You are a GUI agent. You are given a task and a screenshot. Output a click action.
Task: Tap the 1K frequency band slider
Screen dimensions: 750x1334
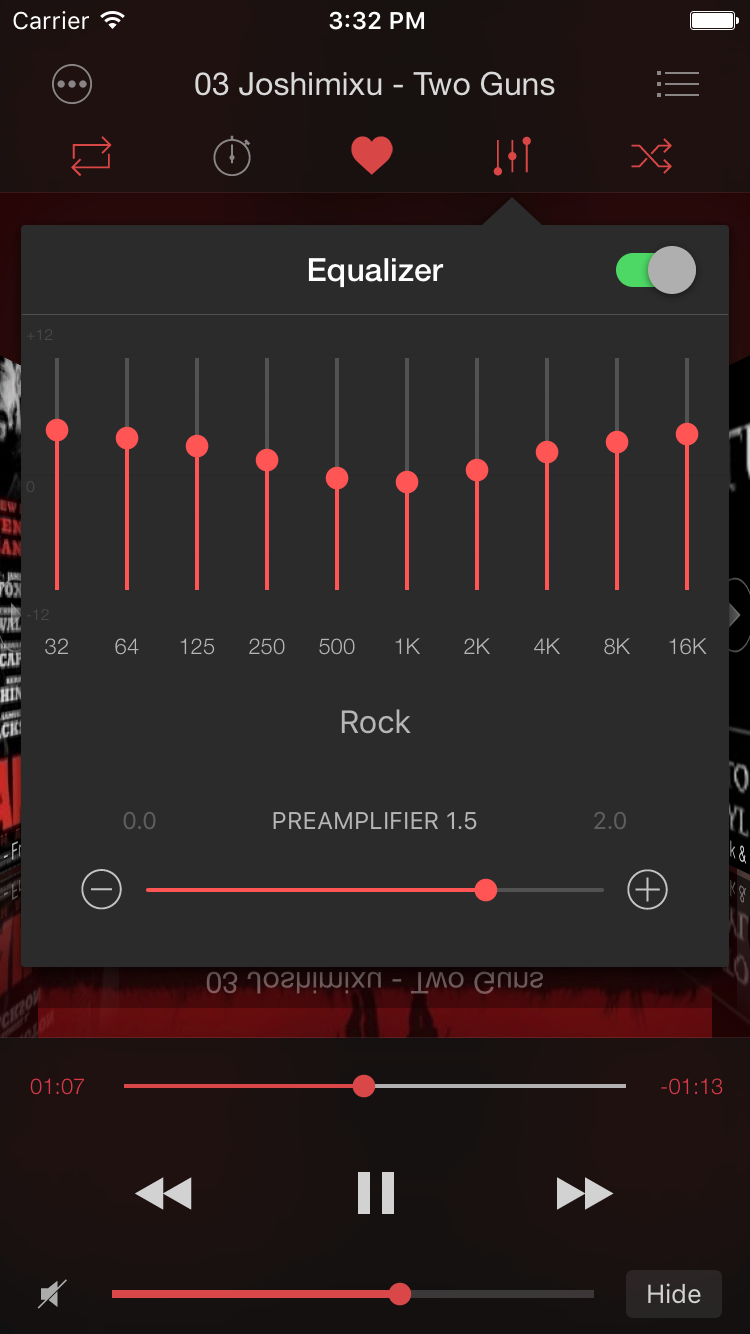tap(407, 482)
